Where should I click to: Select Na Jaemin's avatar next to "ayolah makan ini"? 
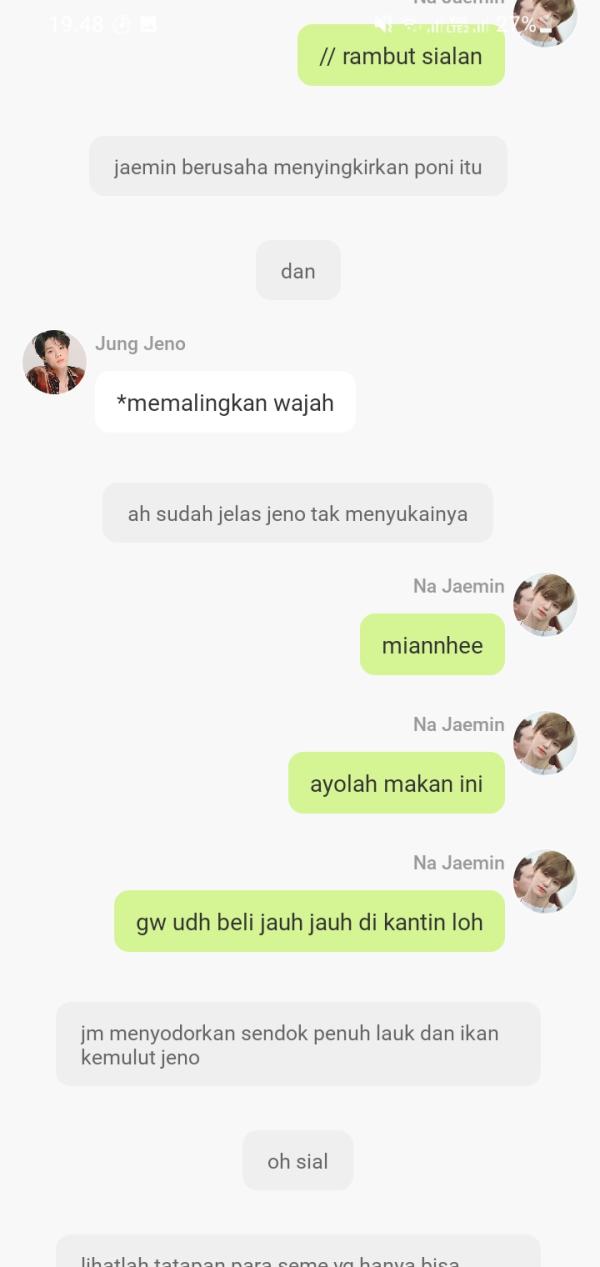[544, 743]
